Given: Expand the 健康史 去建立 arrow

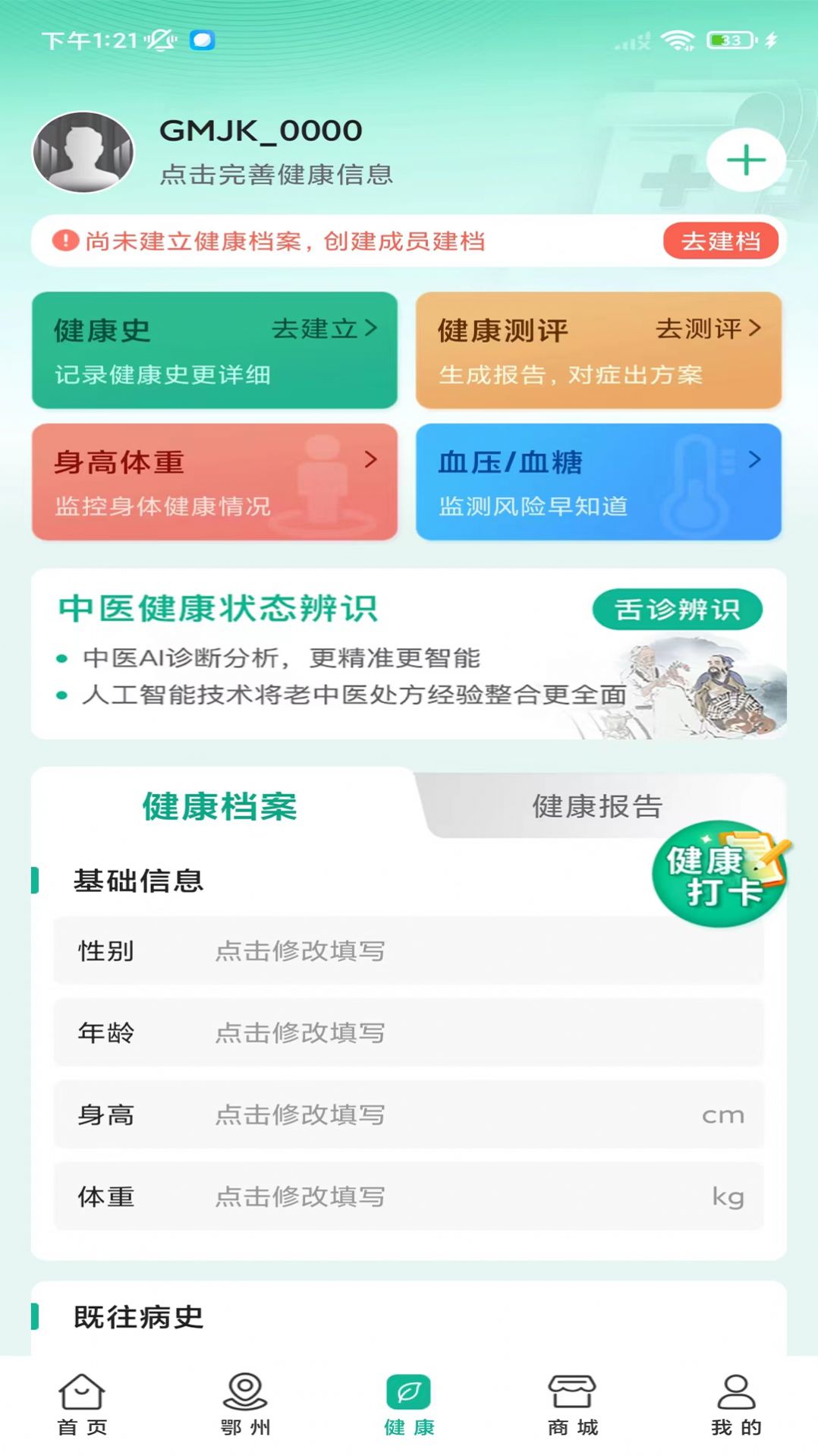Looking at the screenshot, I should (372, 329).
